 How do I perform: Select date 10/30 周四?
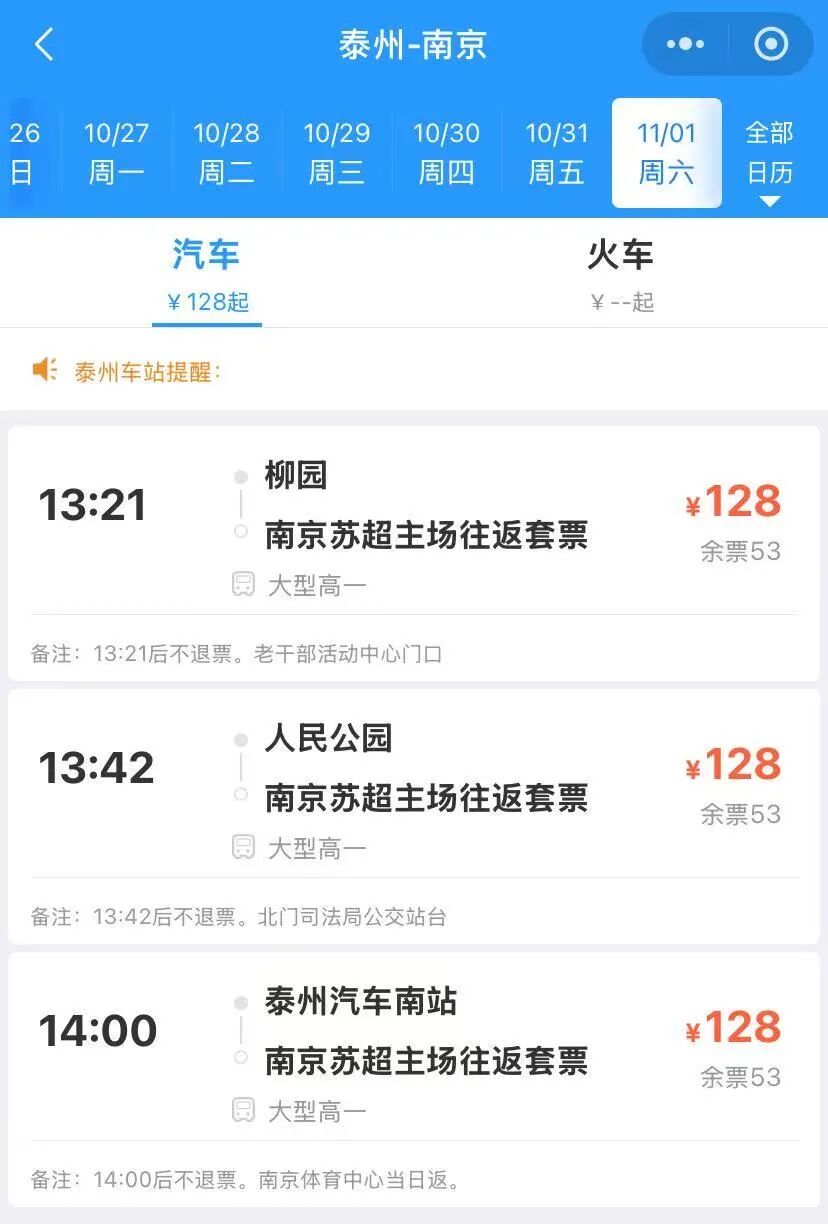446,153
